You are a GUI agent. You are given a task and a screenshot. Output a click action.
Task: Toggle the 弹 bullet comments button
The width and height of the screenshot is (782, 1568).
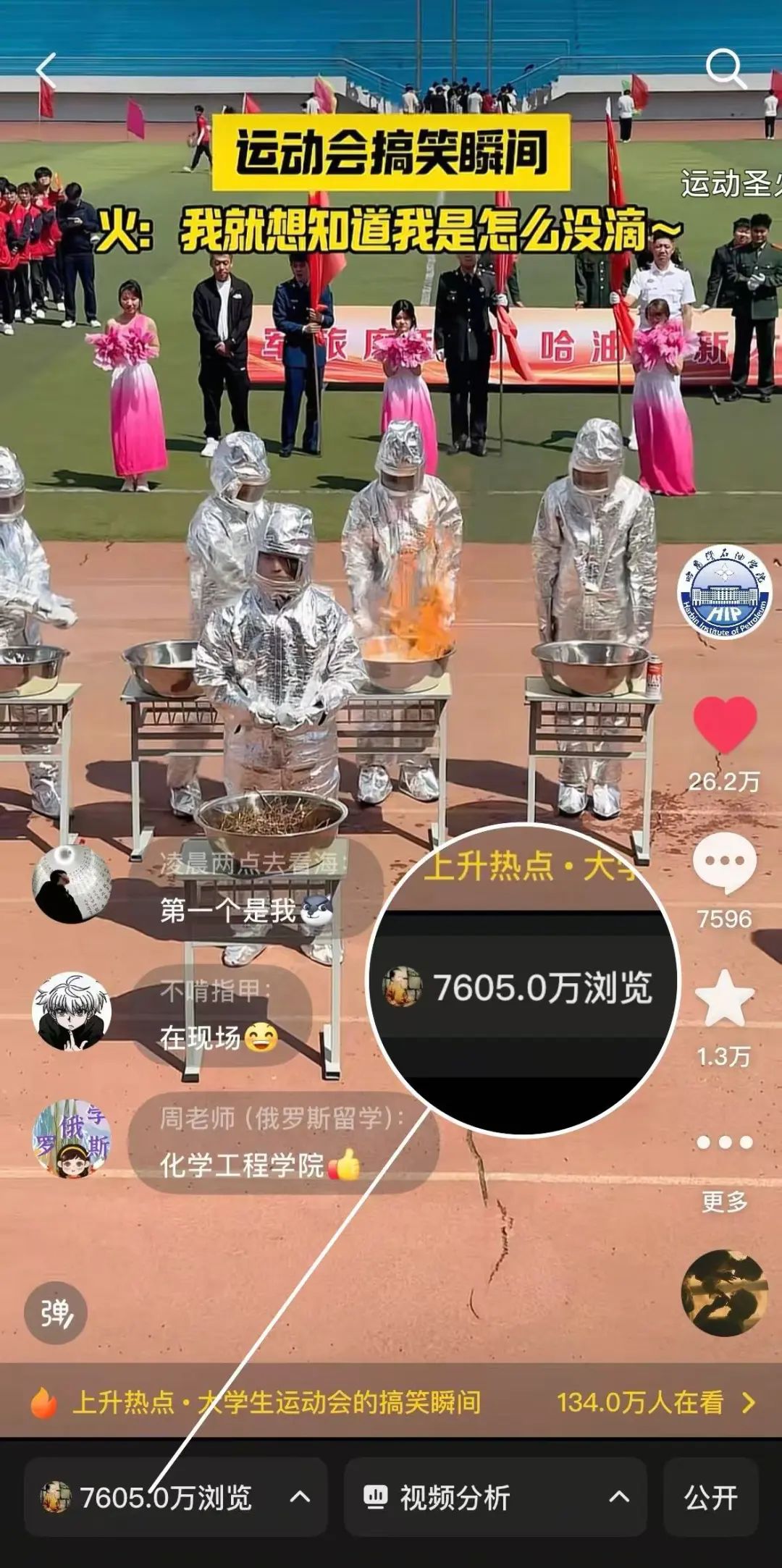click(56, 1312)
